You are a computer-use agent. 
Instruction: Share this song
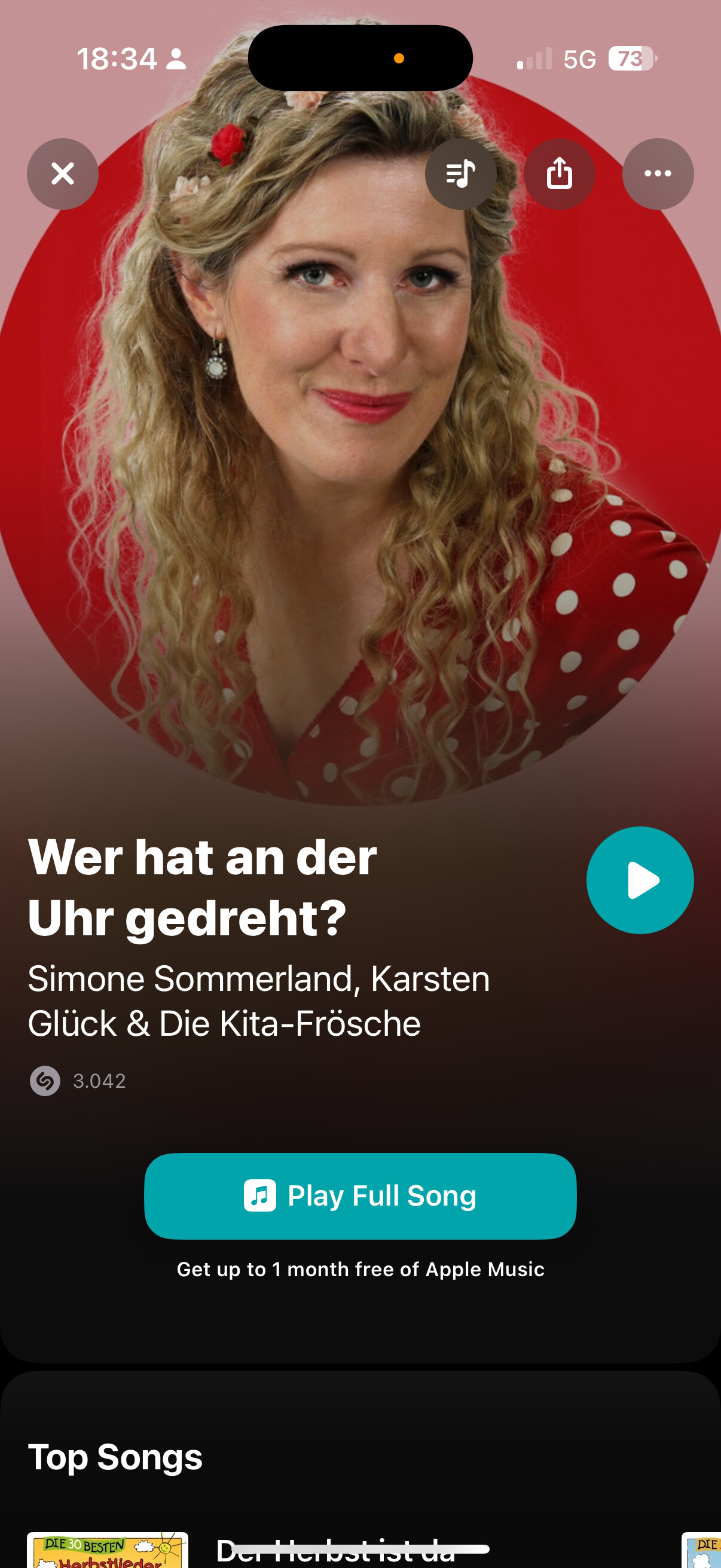[x=559, y=174]
